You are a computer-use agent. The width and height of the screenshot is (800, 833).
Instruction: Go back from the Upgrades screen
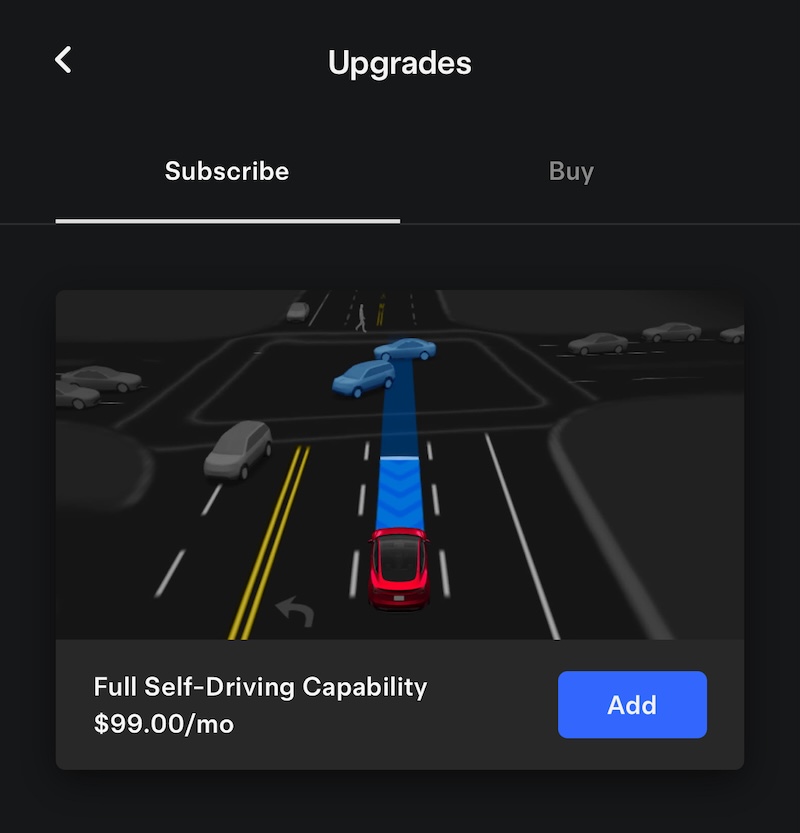[63, 61]
